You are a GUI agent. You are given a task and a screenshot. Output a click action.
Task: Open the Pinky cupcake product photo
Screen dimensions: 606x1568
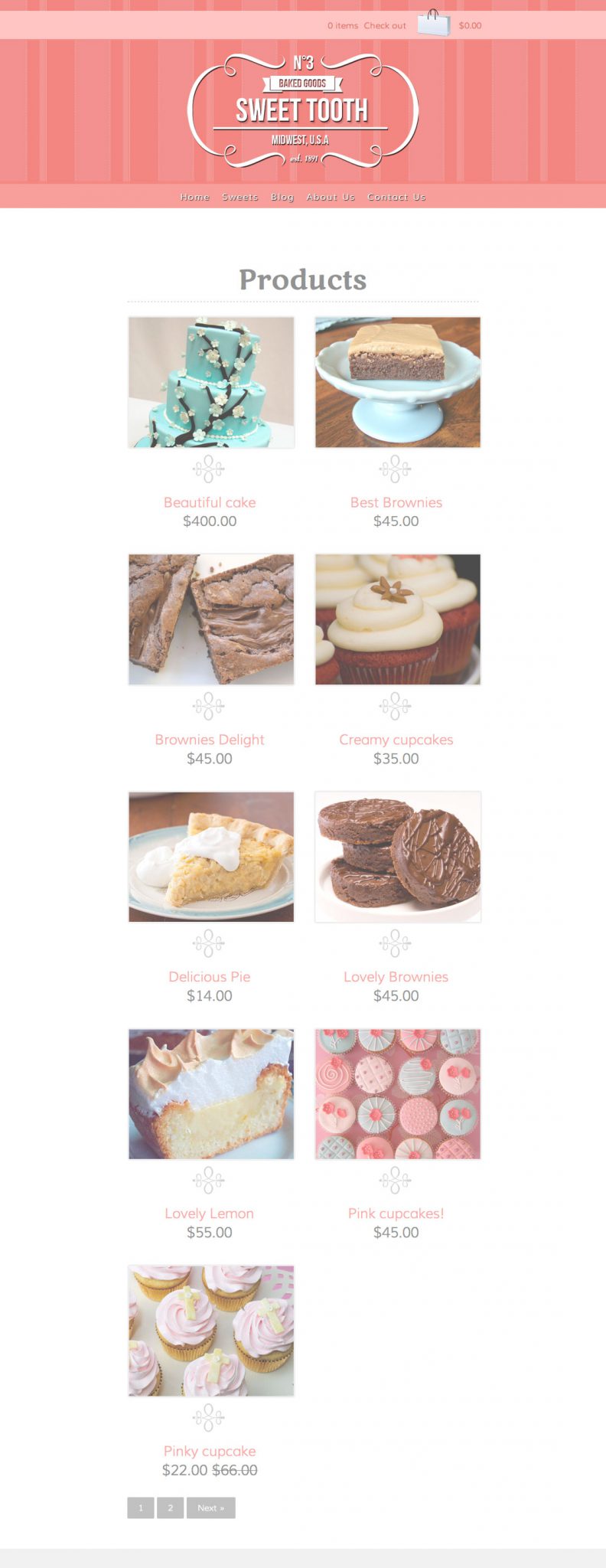[x=211, y=1331]
